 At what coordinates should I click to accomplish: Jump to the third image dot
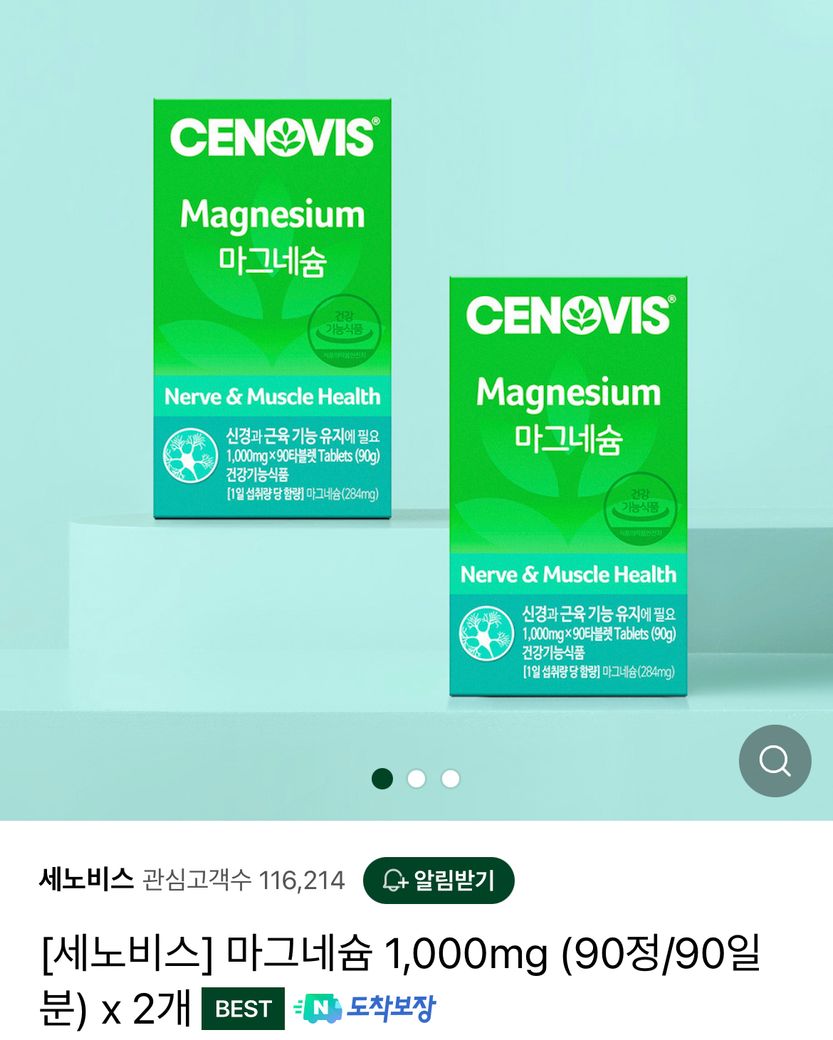[450, 778]
